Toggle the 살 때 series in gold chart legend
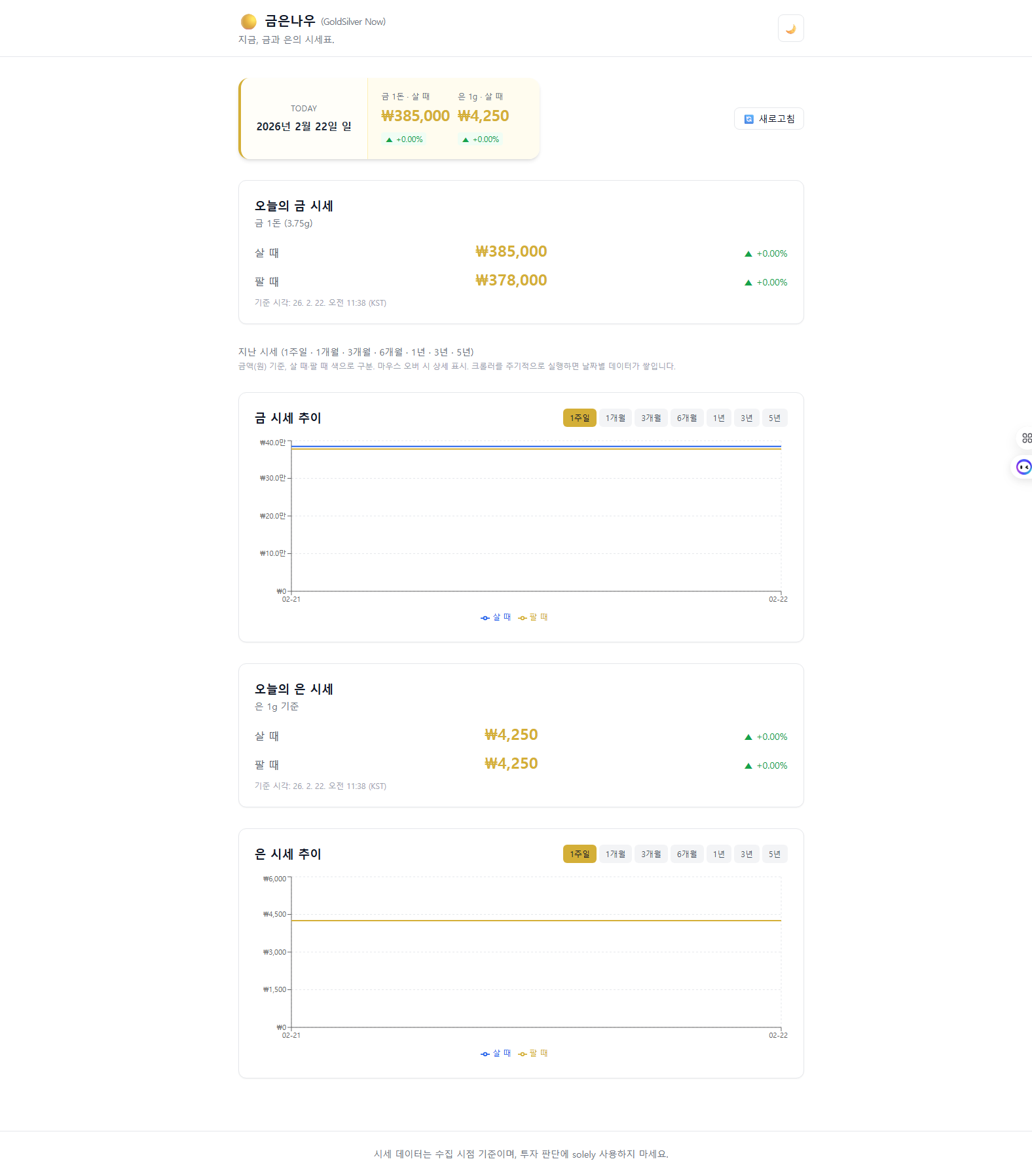This screenshot has height=1176, width=1032. point(496,617)
